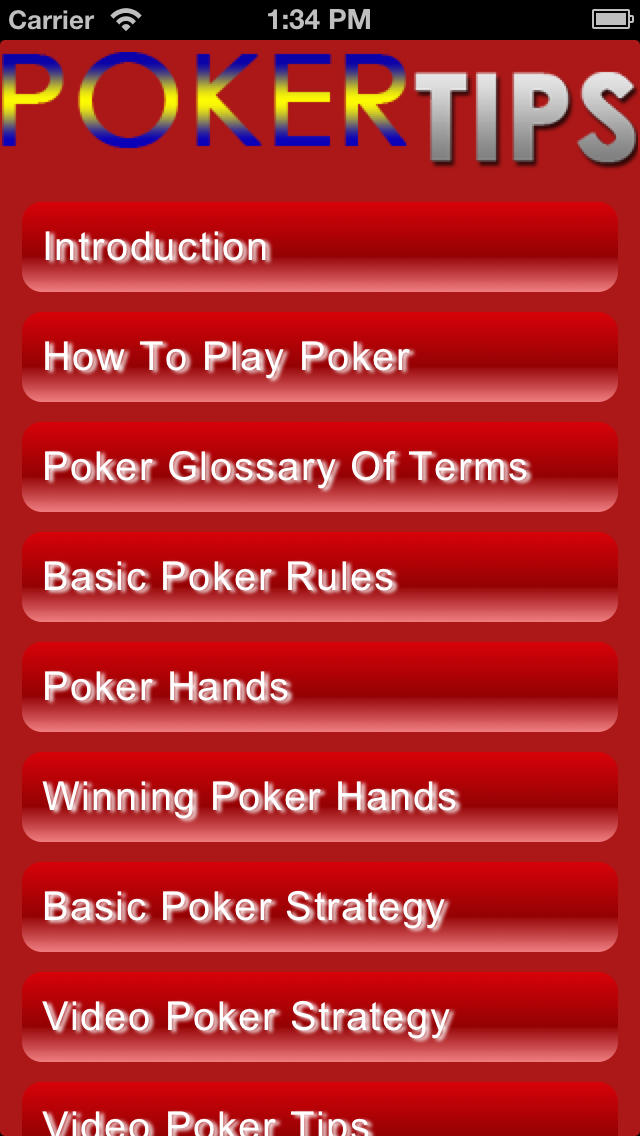Open the Introduction section

[319, 247]
